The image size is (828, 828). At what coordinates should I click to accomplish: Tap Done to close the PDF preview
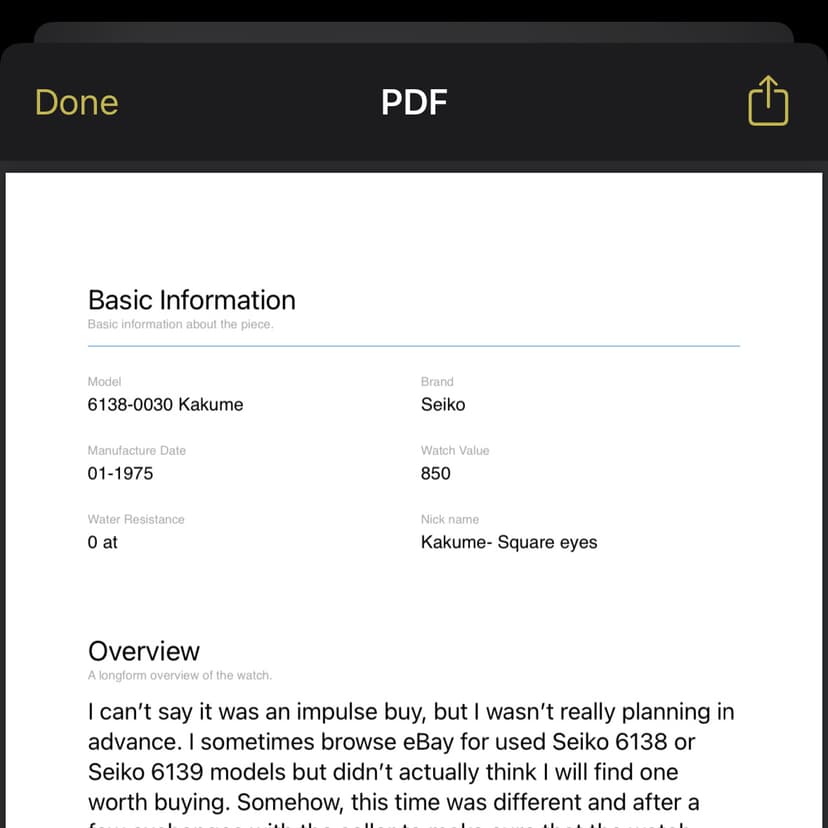(76, 102)
